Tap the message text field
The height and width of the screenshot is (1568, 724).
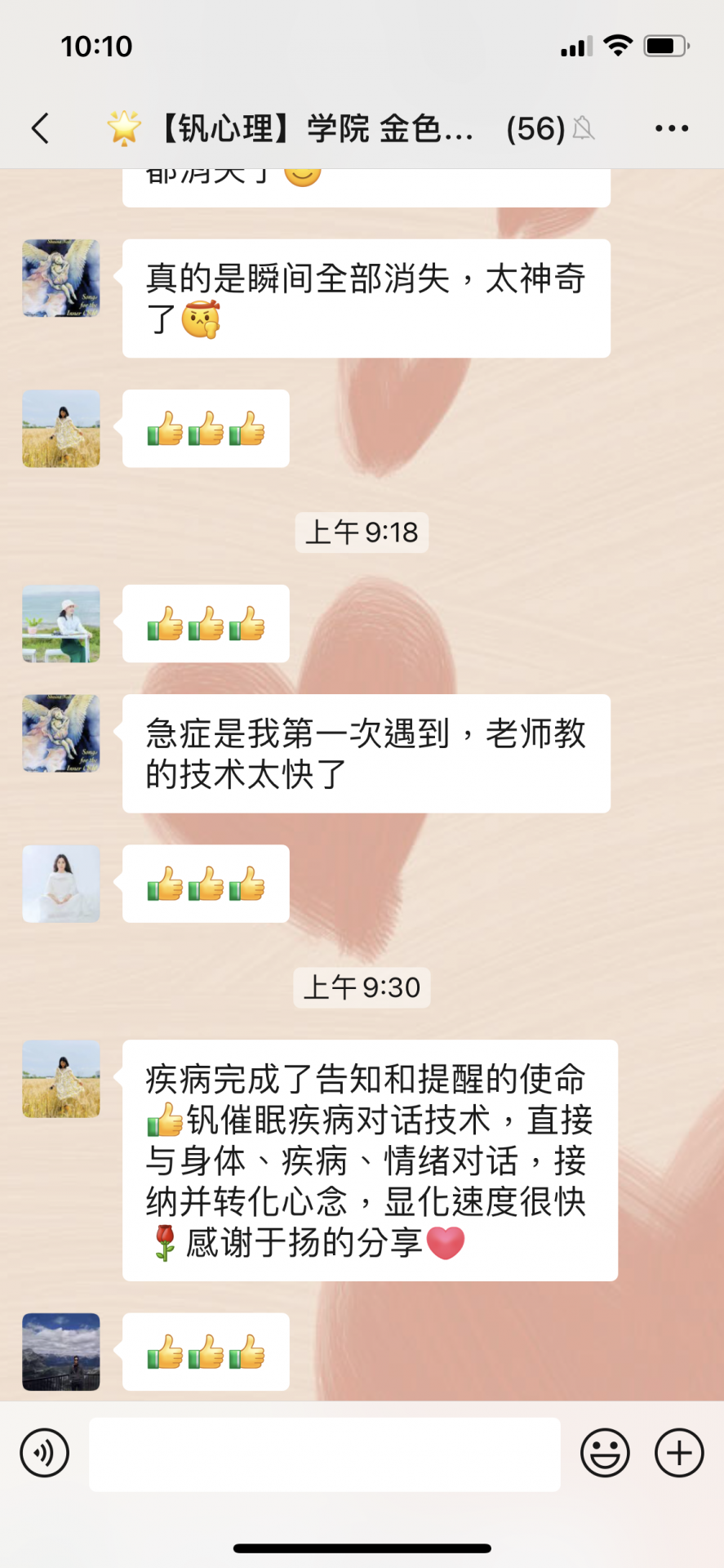coord(324,1454)
